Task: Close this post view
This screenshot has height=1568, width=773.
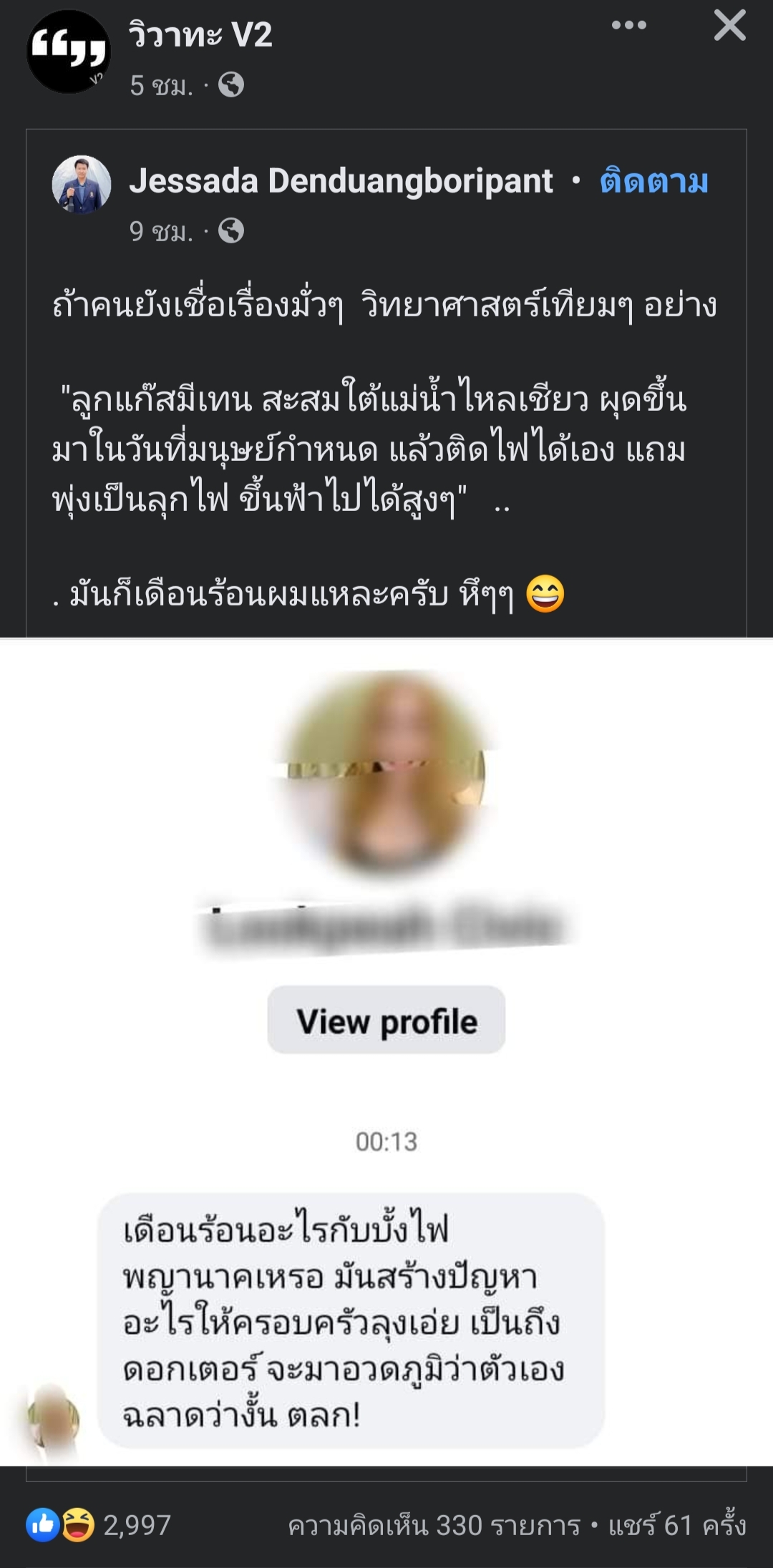Action: click(729, 26)
